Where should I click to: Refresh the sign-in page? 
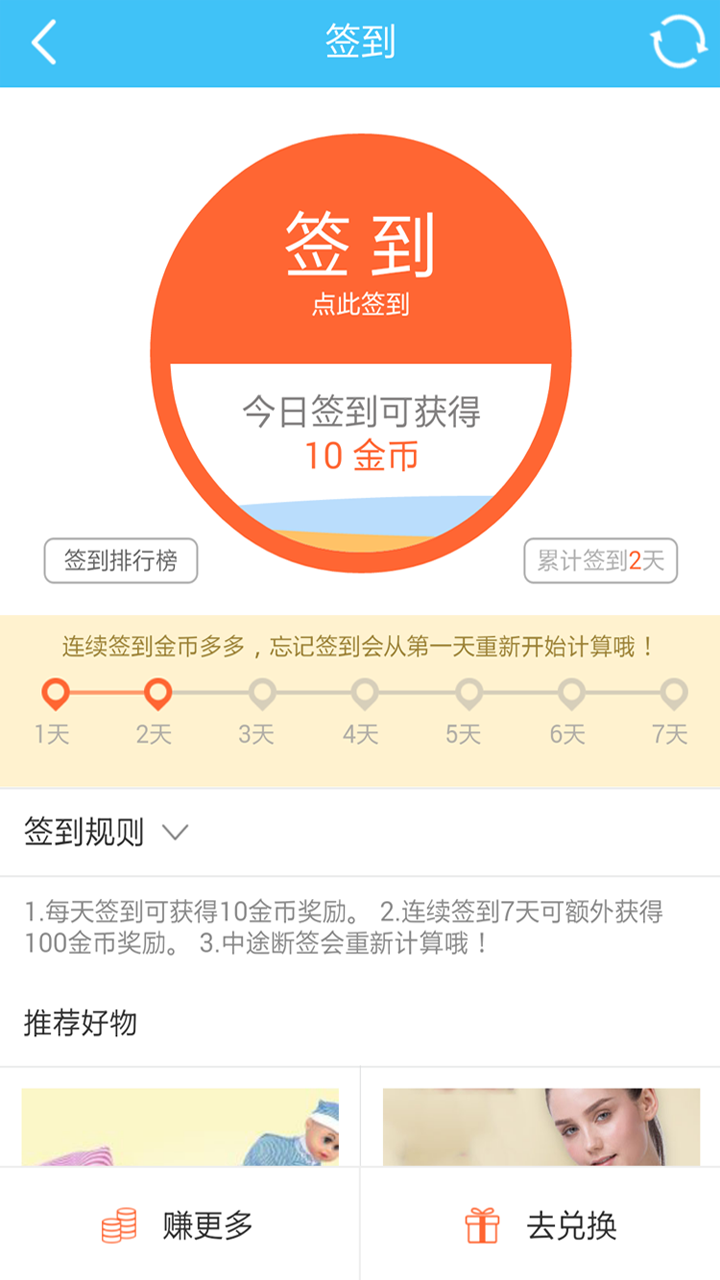(x=677, y=42)
